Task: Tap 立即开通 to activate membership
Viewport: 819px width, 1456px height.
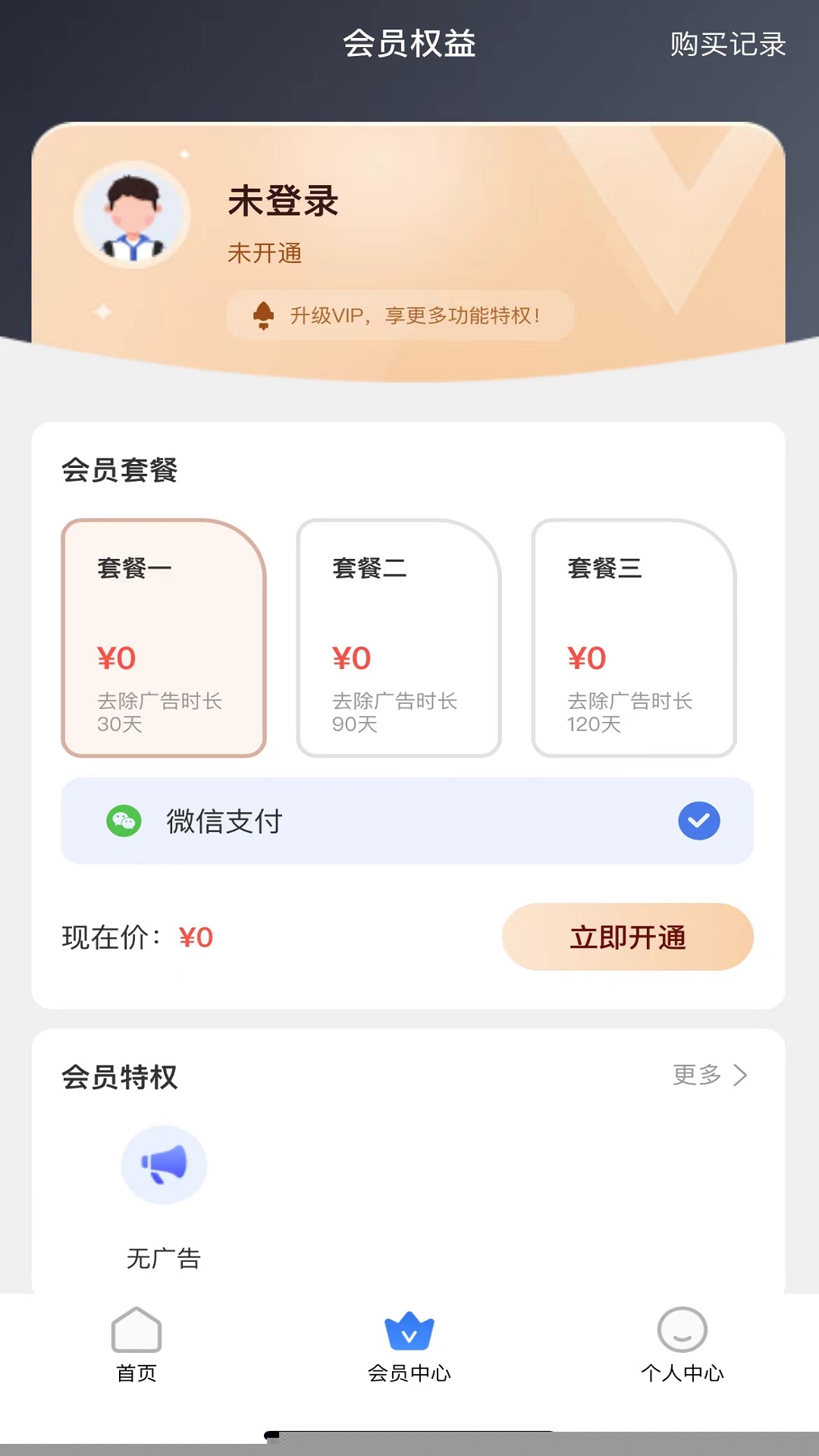Action: 627,937
